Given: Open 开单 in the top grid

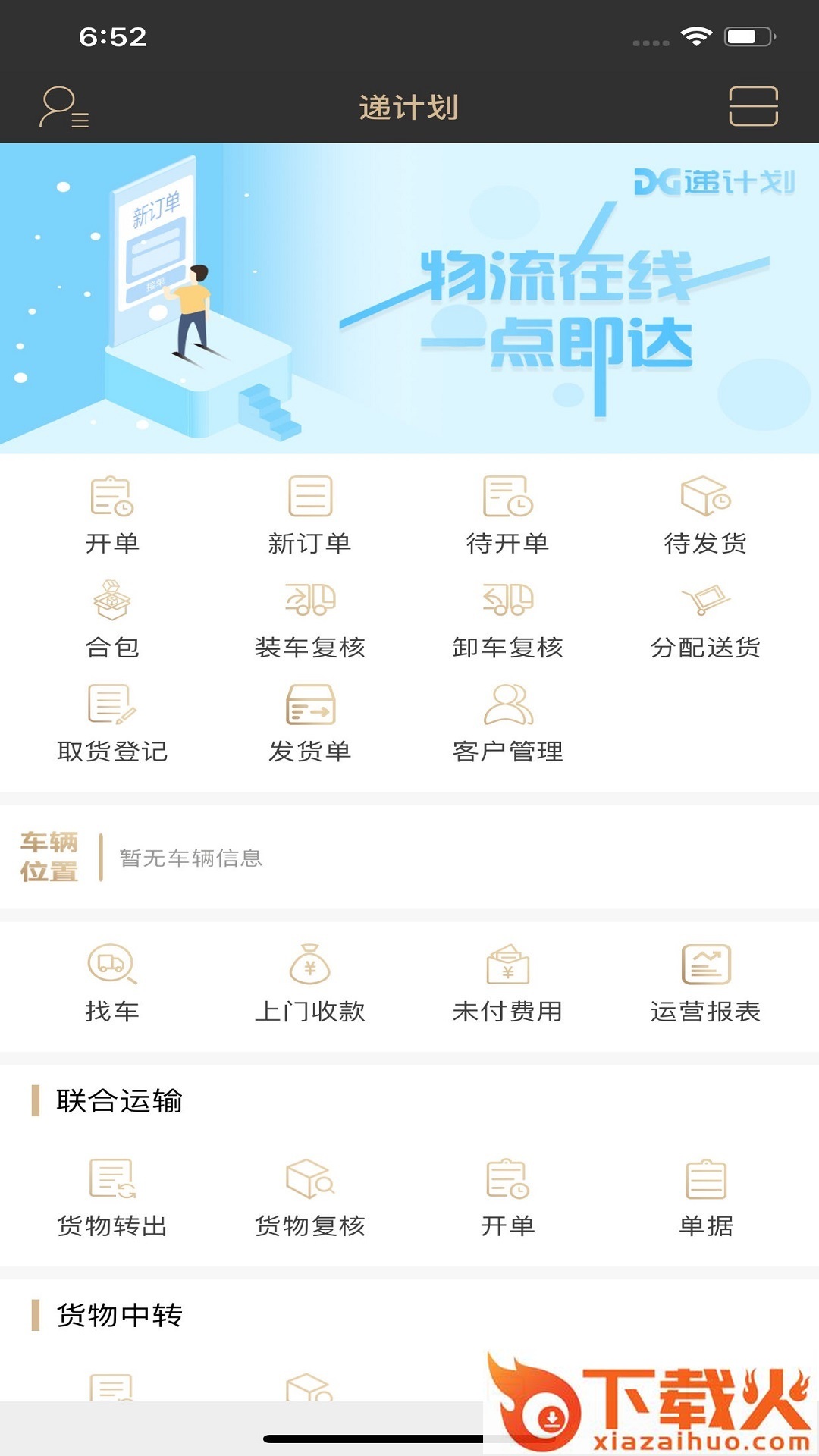Looking at the screenshot, I should [112, 516].
